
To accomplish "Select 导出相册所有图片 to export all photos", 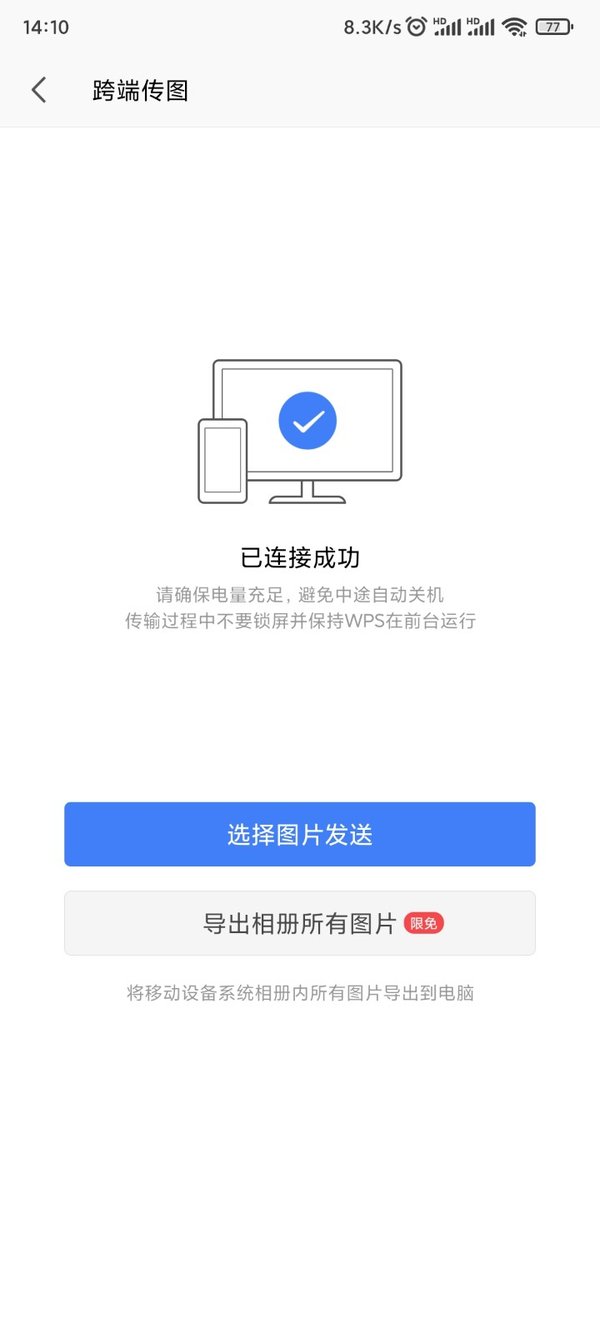I will click(300, 923).
